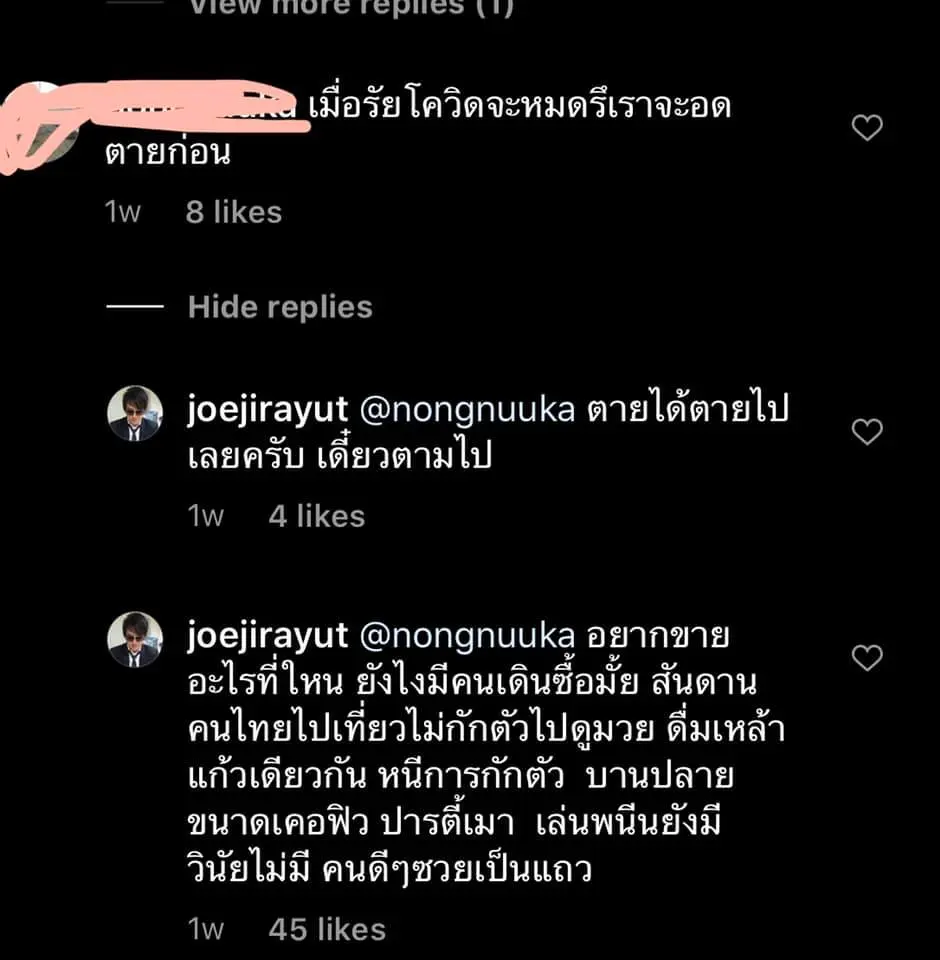
Task: Open the joejirayut username on the 45-likes reply
Action: [267, 635]
